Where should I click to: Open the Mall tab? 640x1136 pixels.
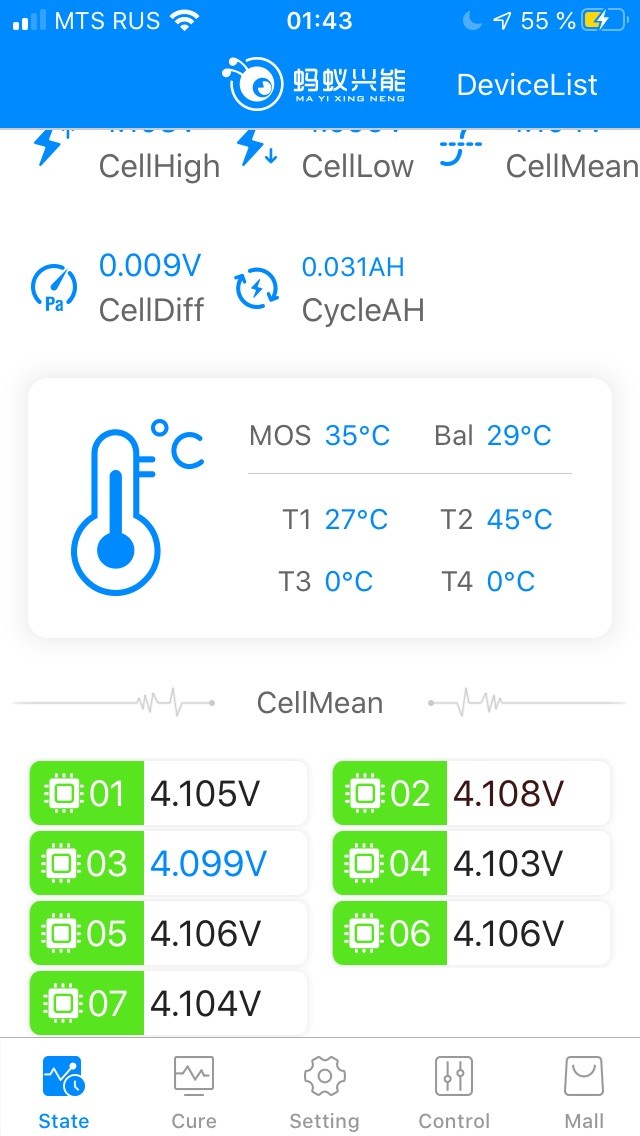click(x=584, y=1090)
